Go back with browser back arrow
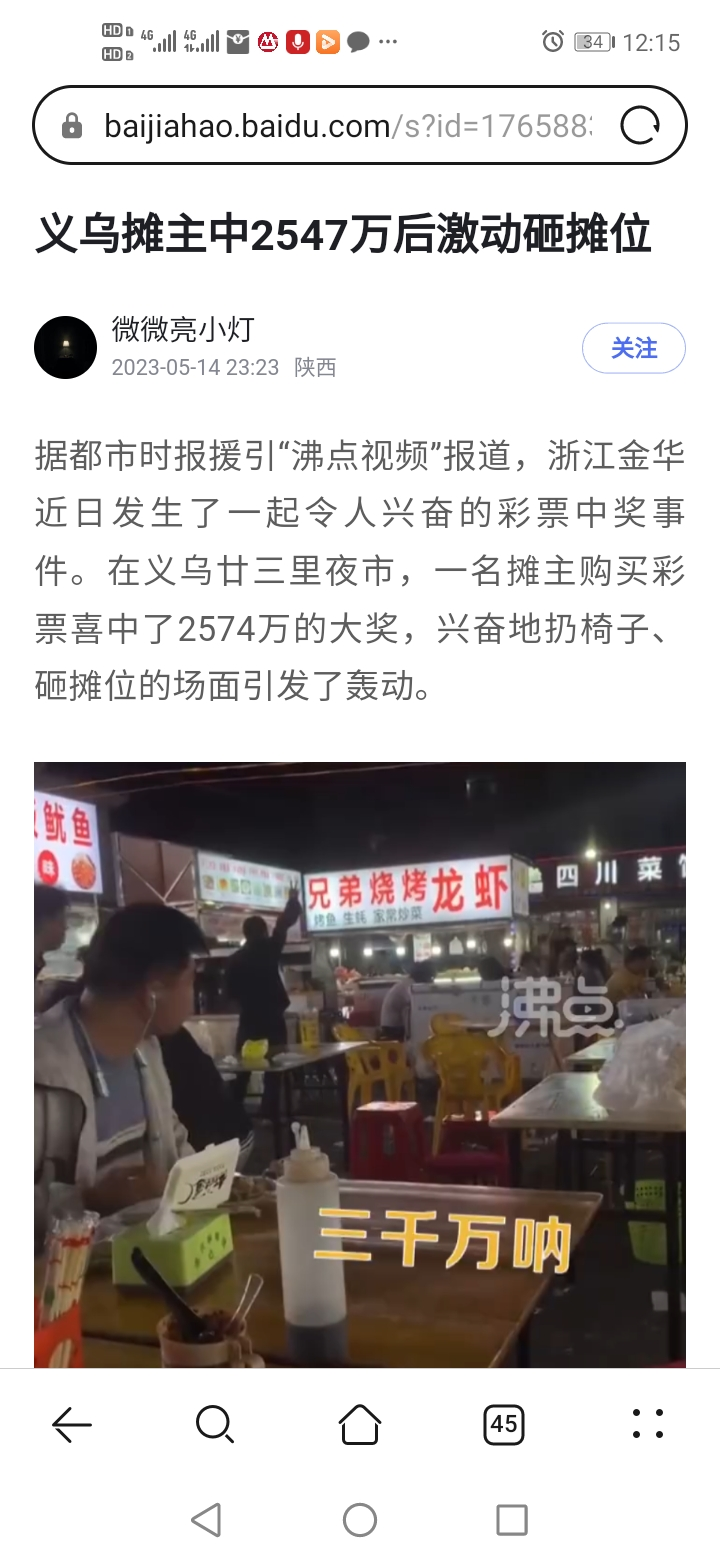This screenshot has width=720, height=1560. (x=72, y=1423)
